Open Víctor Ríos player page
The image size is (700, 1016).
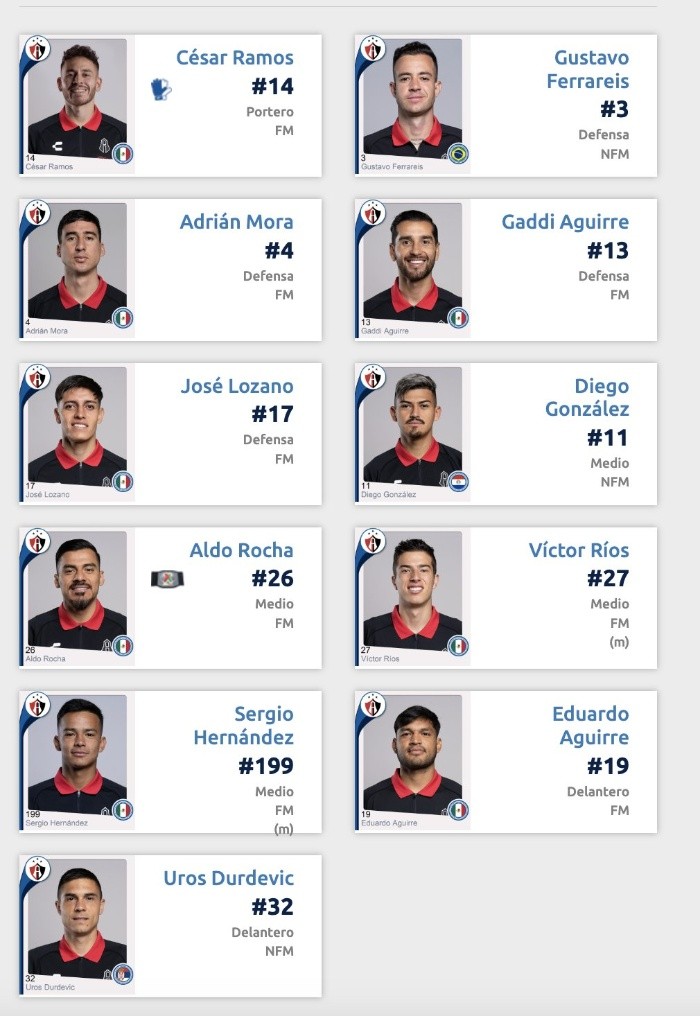pos(579,550)
